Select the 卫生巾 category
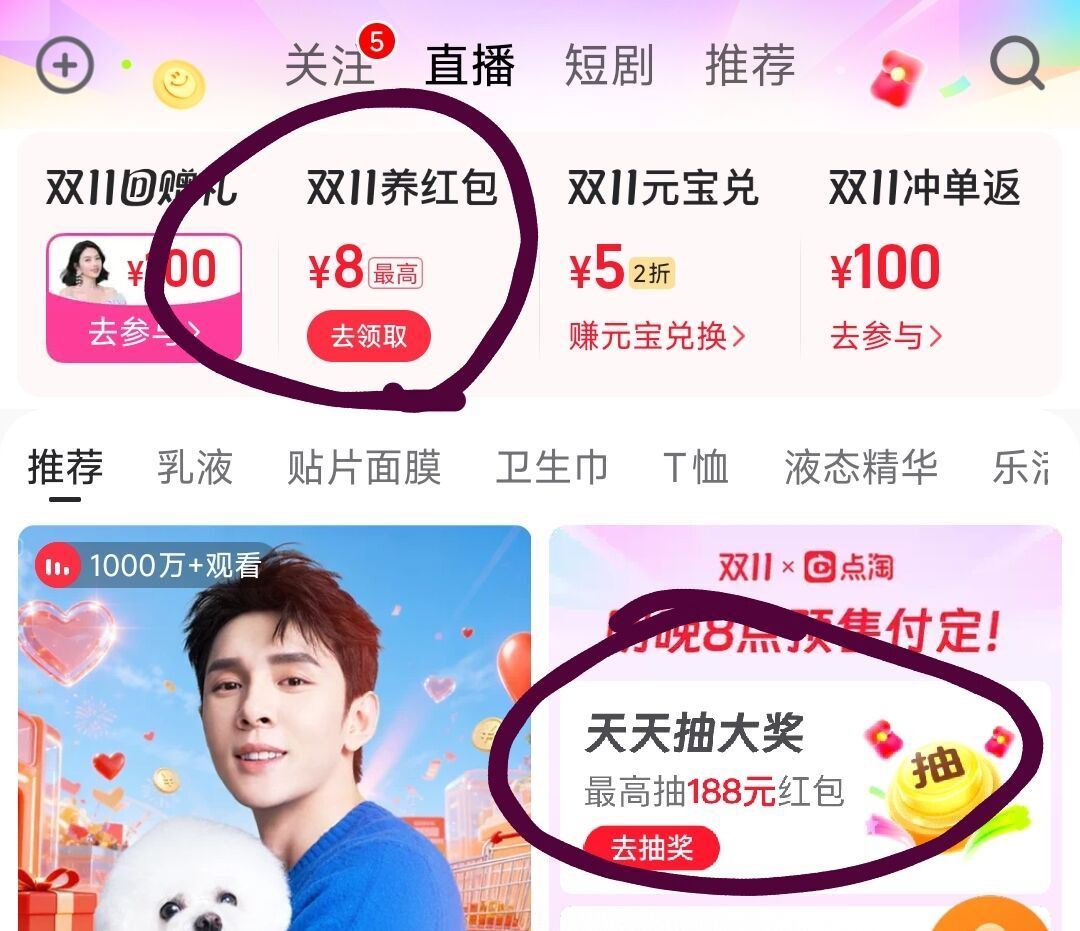Image resolution: width=1080 pixels, height=931 pixels. click(x=552, y=467)
